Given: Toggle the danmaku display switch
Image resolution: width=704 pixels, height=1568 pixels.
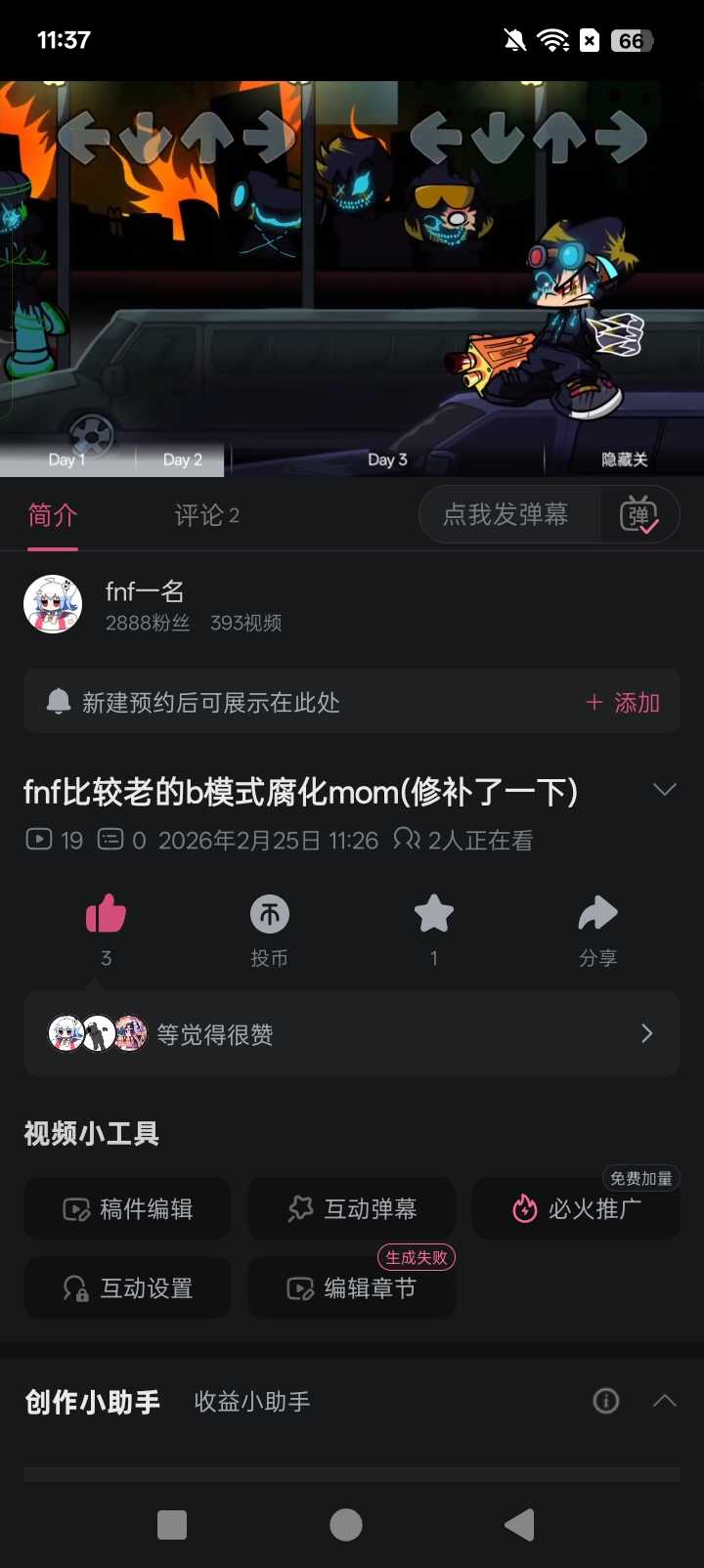Looking at the screenshot, I should pos(639,514).
